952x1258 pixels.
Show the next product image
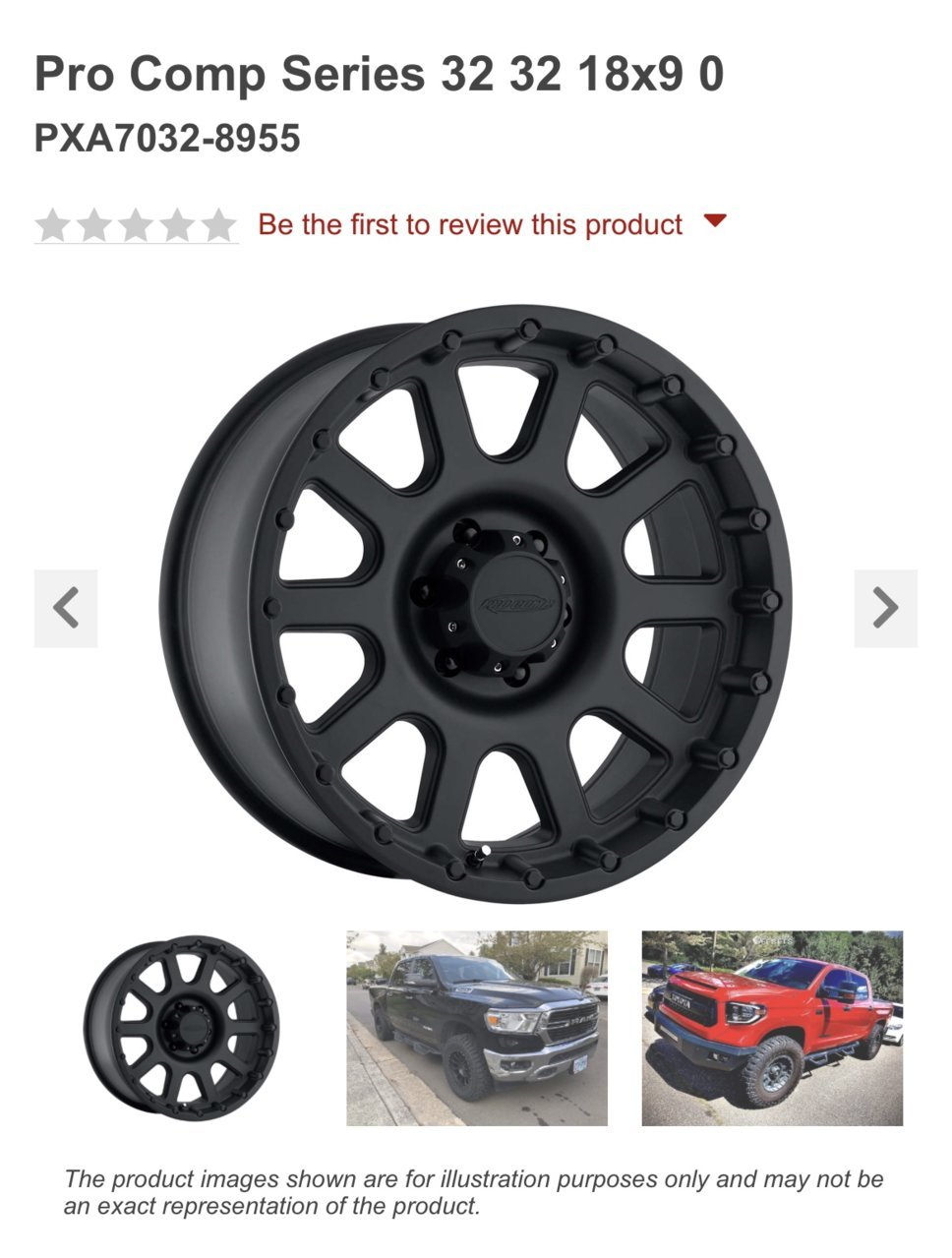(885, 608)
